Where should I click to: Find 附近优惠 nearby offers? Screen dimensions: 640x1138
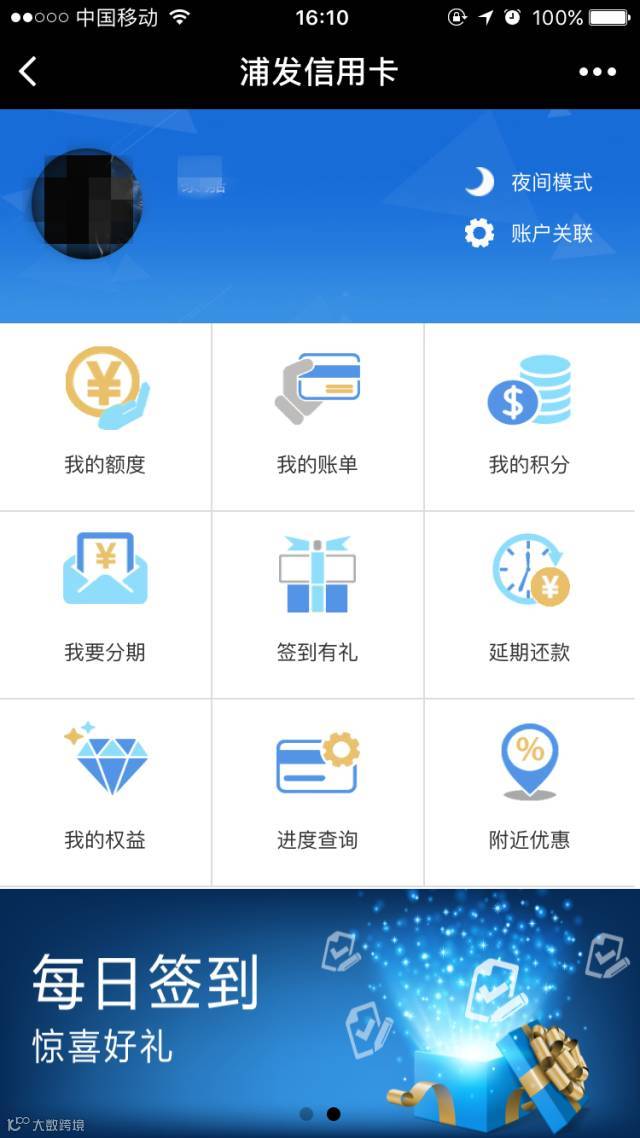529,791
